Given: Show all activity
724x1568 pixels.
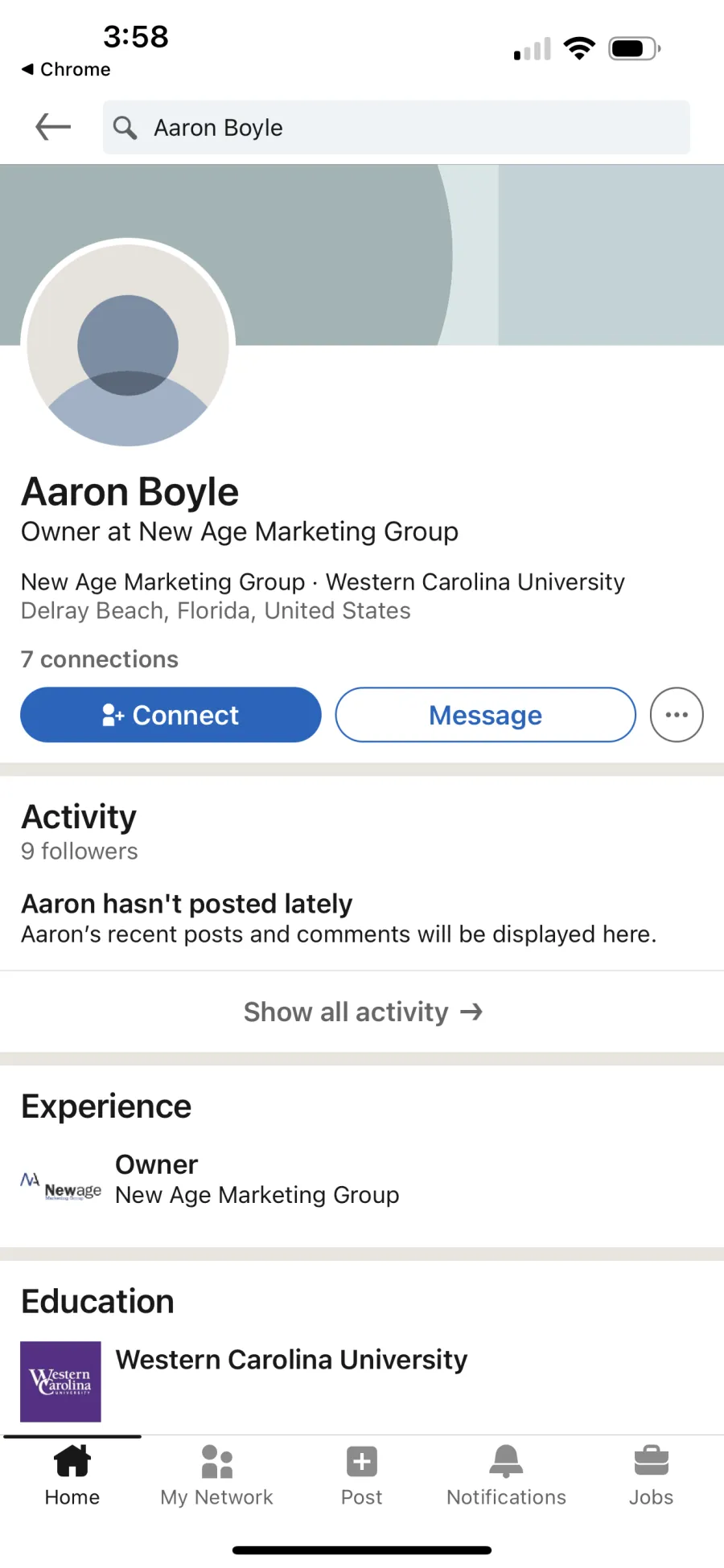Looking at the screenshot, I should 362,1012.
